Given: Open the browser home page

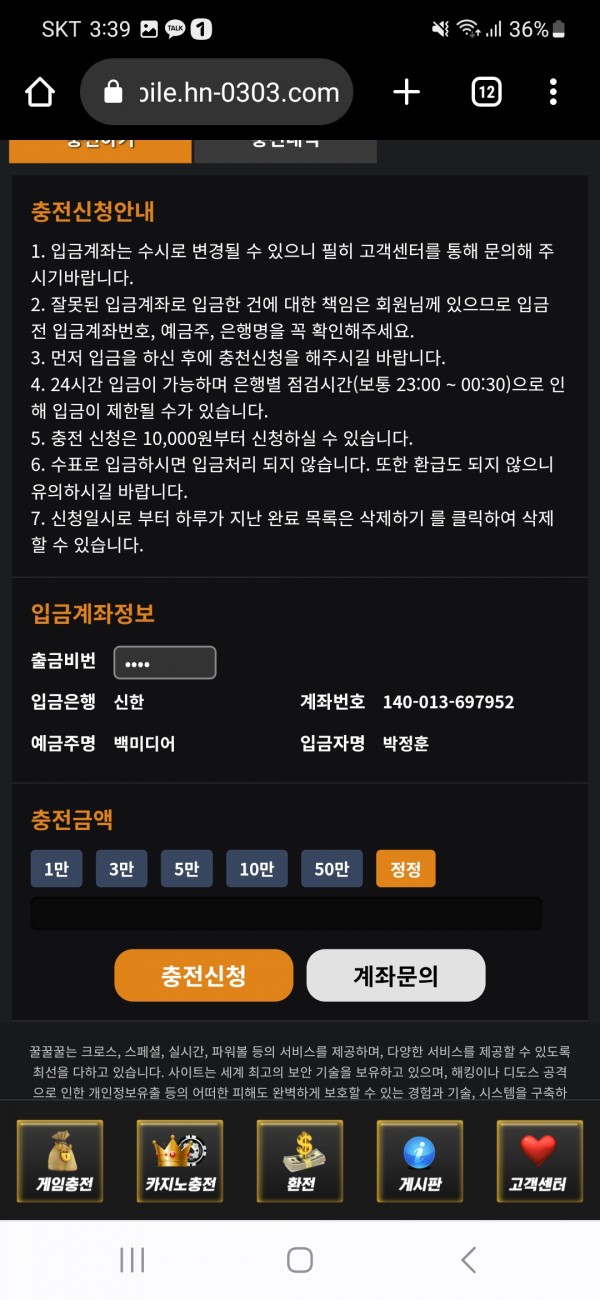Looking at the screenshot, I should tap(40, 92).
